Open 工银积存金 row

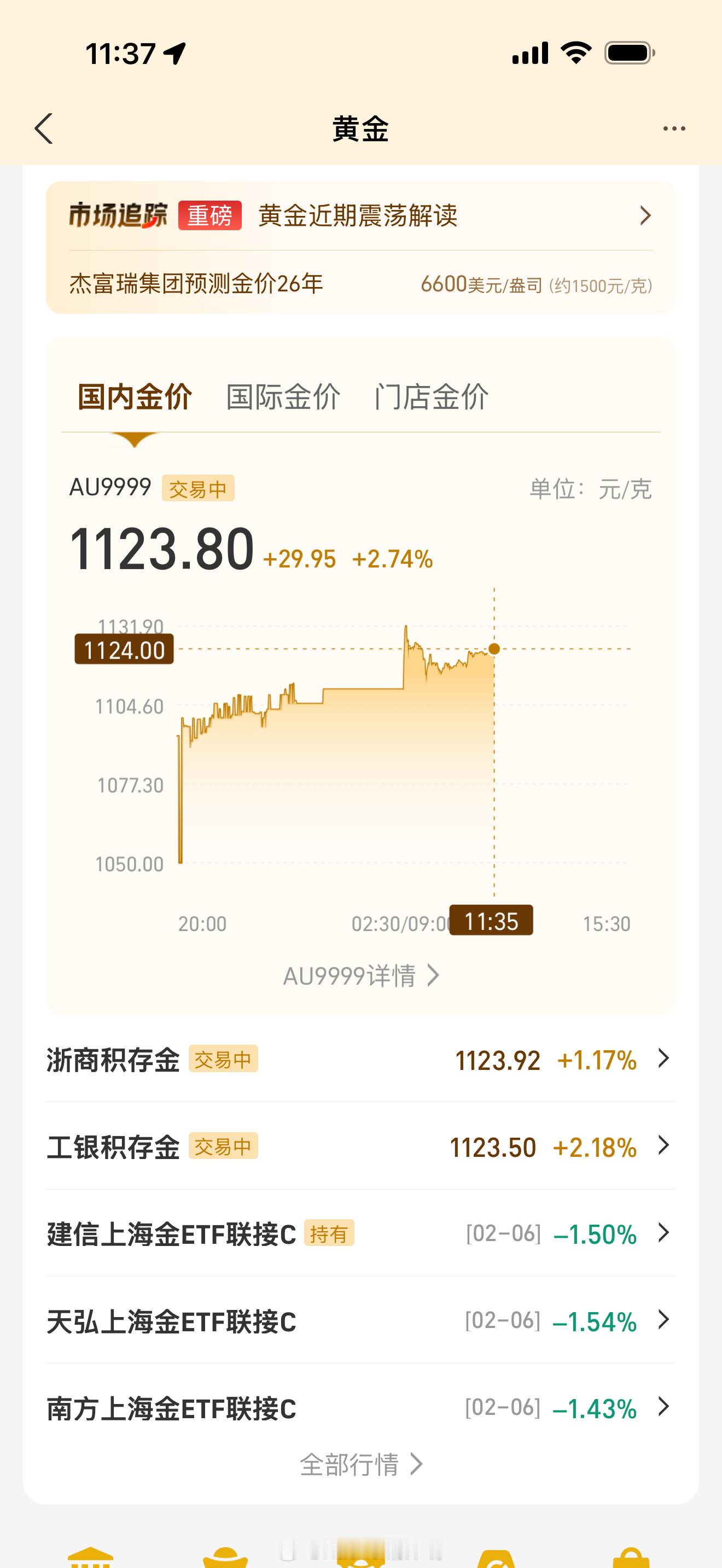pos(360,1147)
